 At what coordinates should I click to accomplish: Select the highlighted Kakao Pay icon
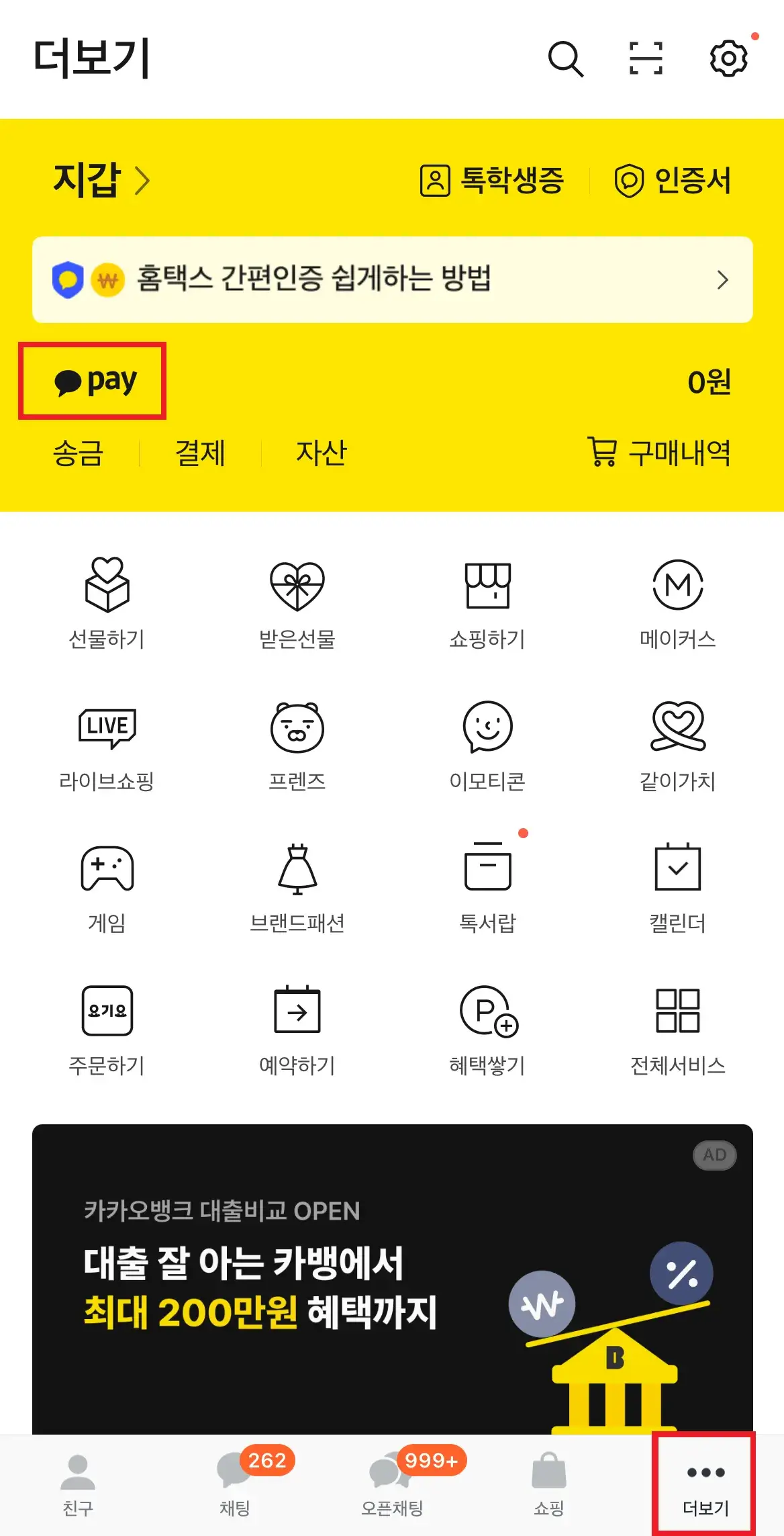93,381
